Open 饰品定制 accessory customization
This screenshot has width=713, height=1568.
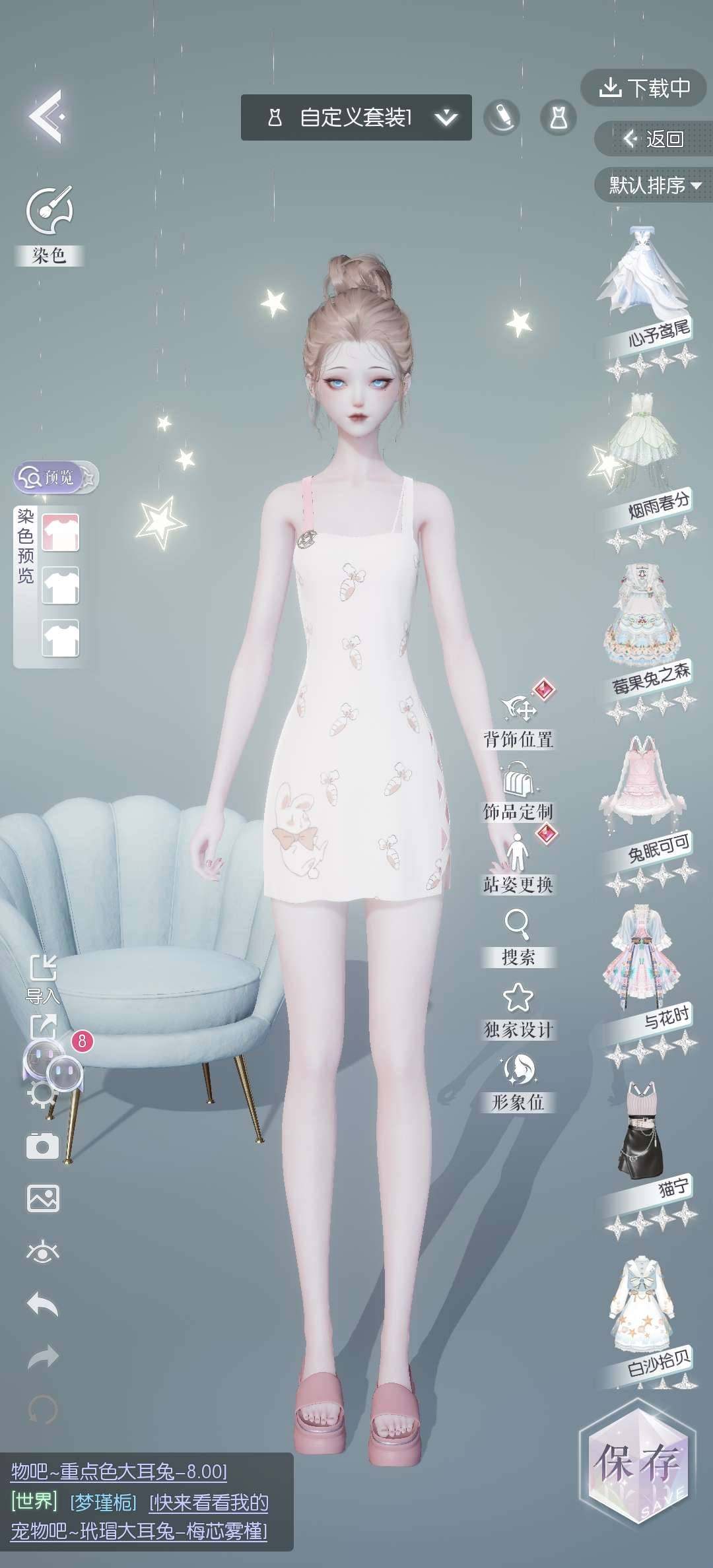[519, 792]
